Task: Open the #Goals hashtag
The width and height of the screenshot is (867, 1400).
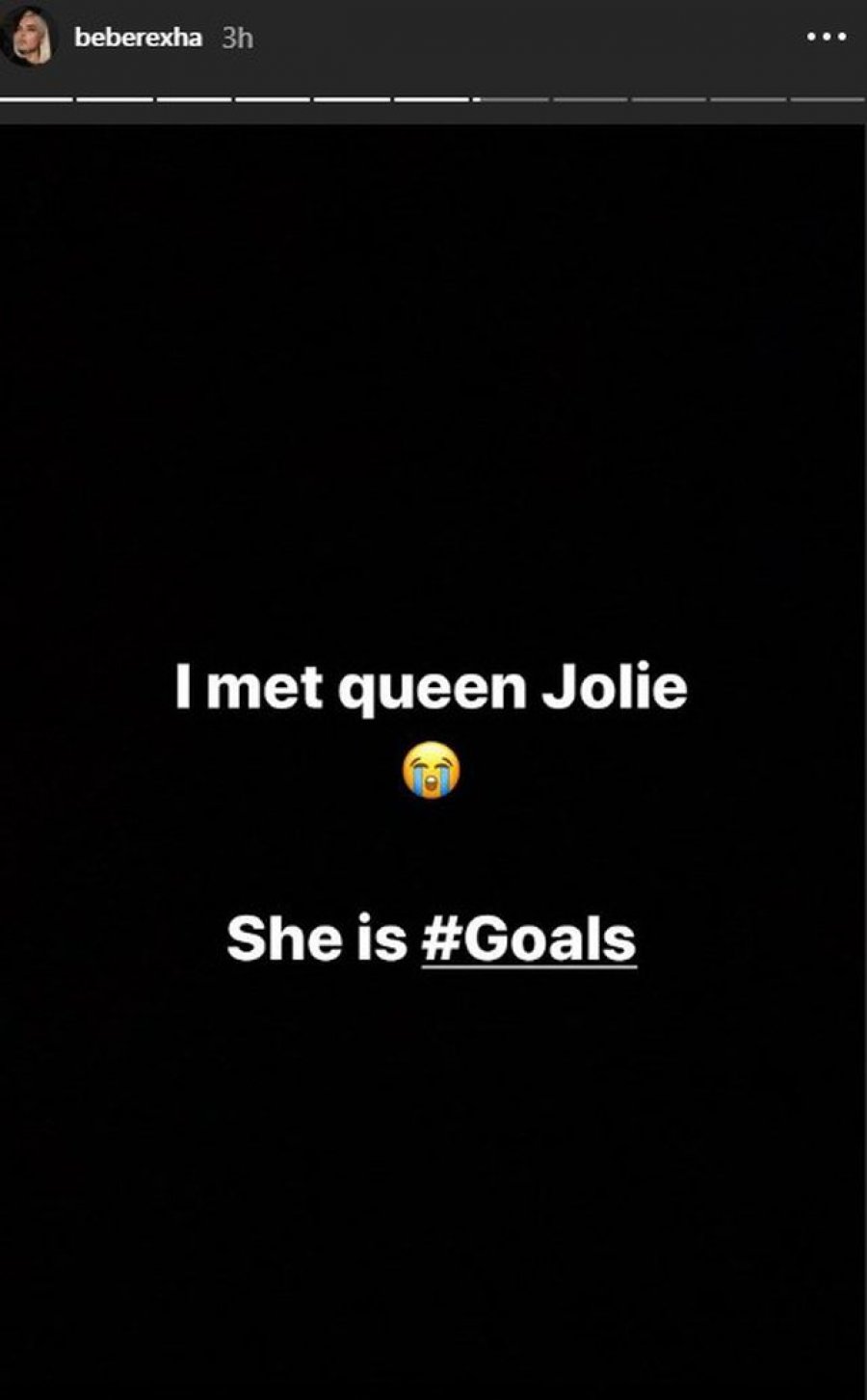Action: [x=529, y=938]
